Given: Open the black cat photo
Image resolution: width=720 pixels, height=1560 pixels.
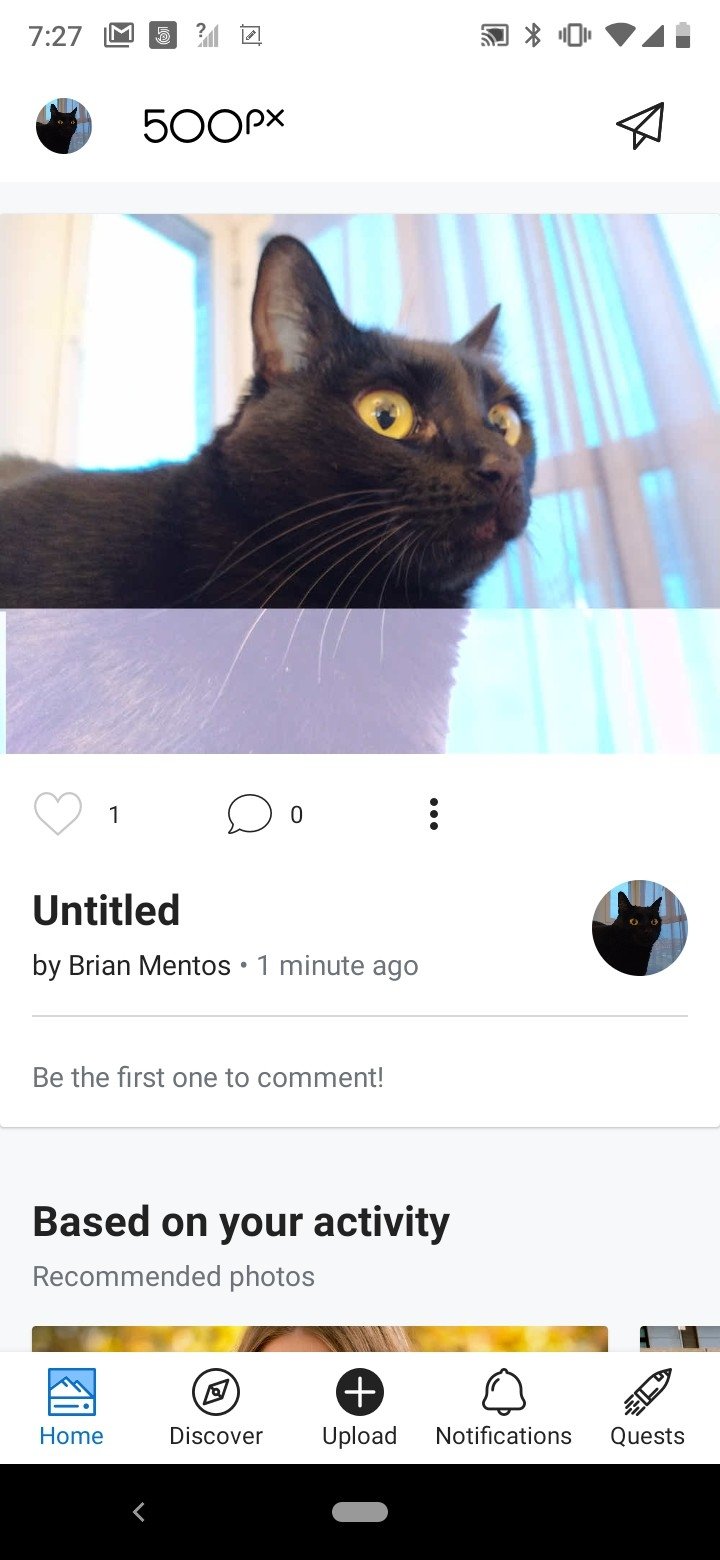Looking at the screenshot, I should click(x=360, y=483).
